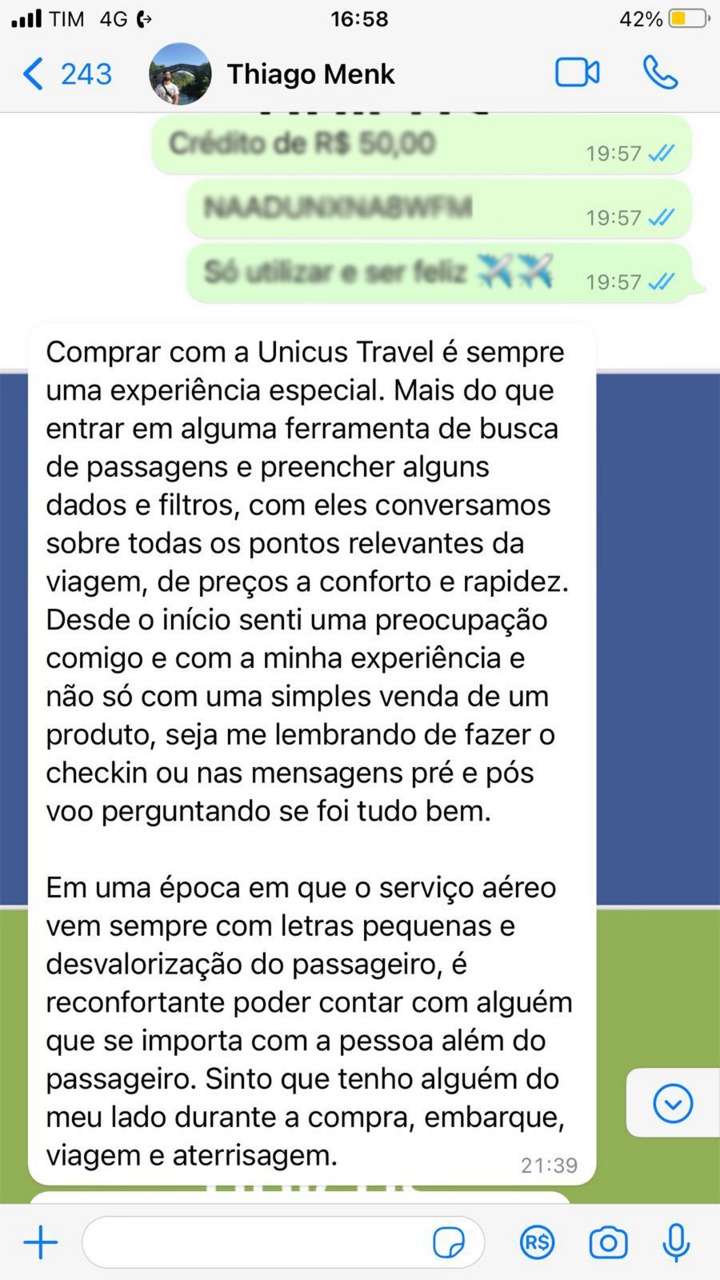Go back to the chats list
The height and width of the screenshot is (1280, 720).
click(x=66, y=74)
